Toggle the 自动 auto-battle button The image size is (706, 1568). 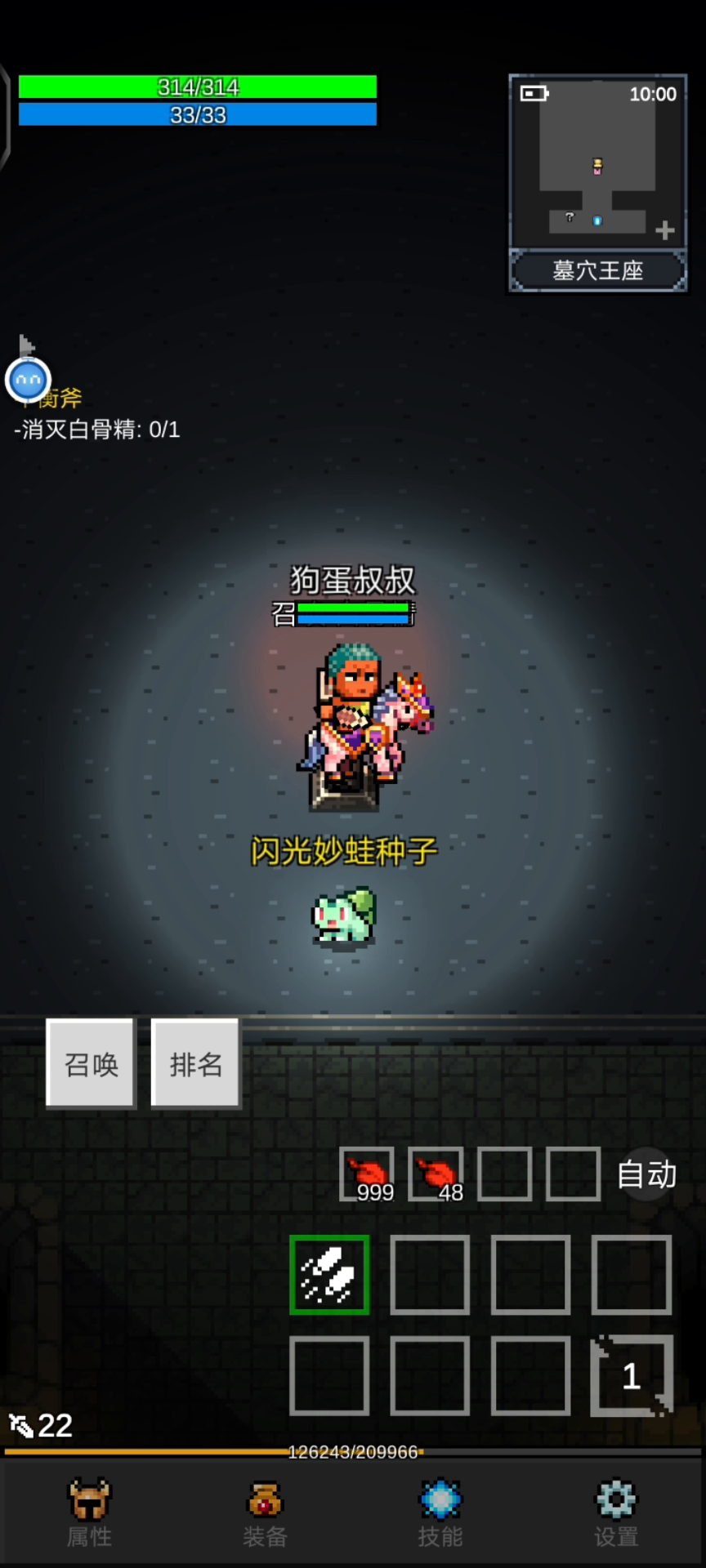(646, 1174)
